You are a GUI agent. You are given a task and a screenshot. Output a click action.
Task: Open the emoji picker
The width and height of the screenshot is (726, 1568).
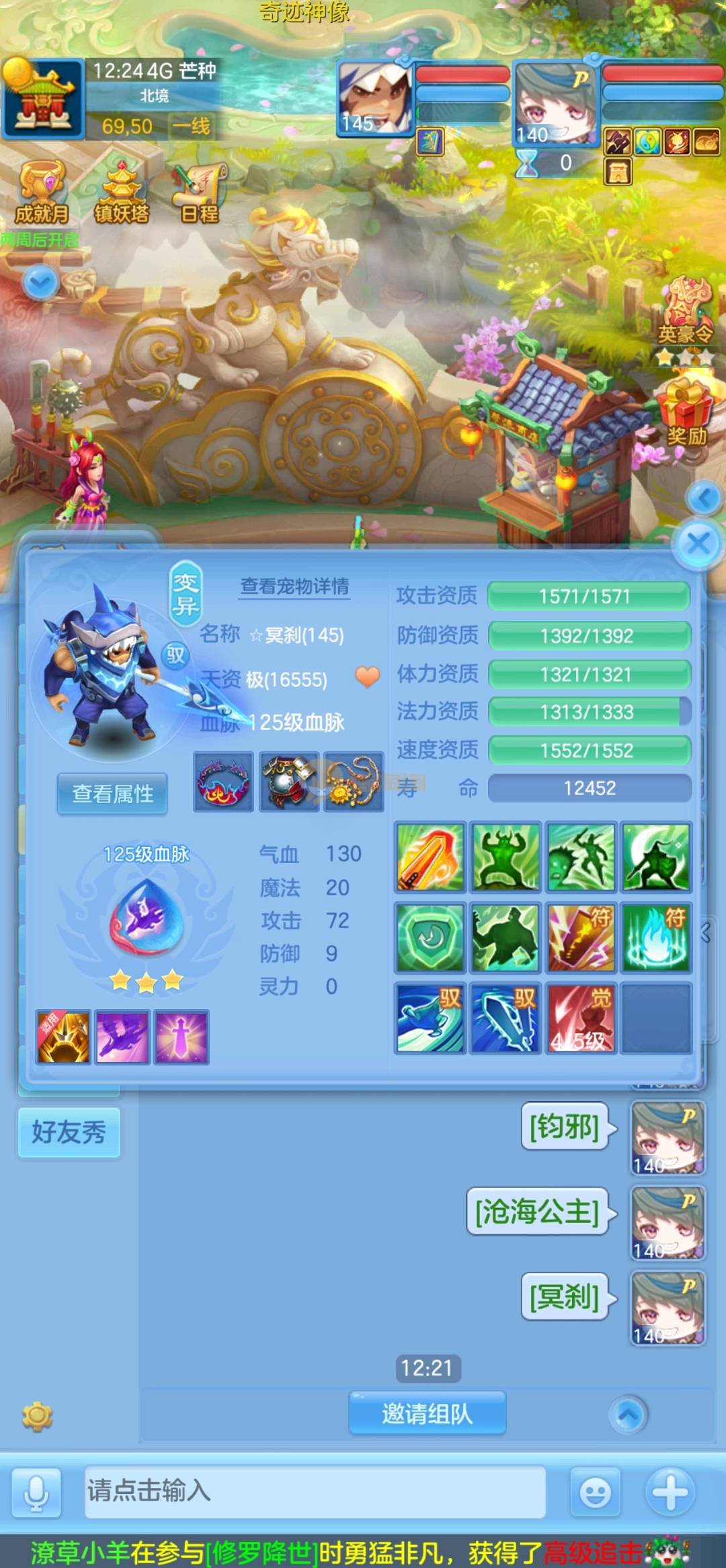(x=596, y=1491)
